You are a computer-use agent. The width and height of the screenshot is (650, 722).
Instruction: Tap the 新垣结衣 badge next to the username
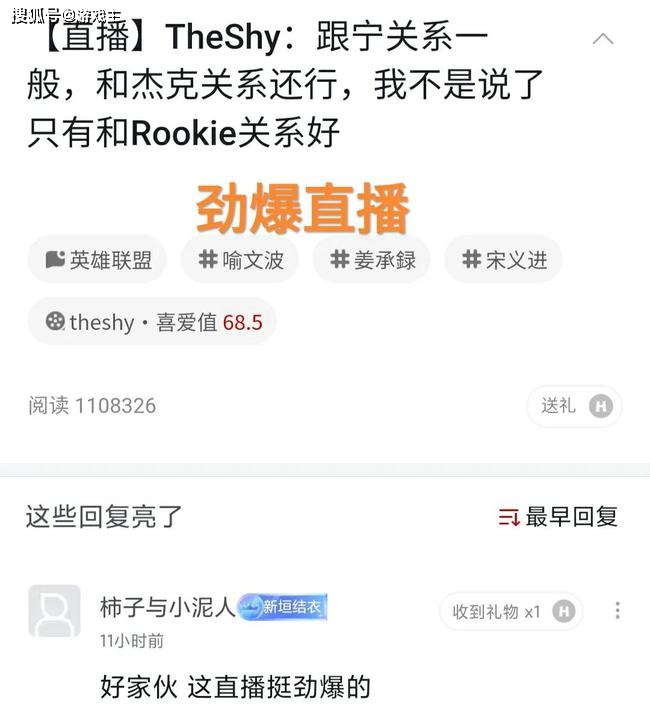[282, 607]
